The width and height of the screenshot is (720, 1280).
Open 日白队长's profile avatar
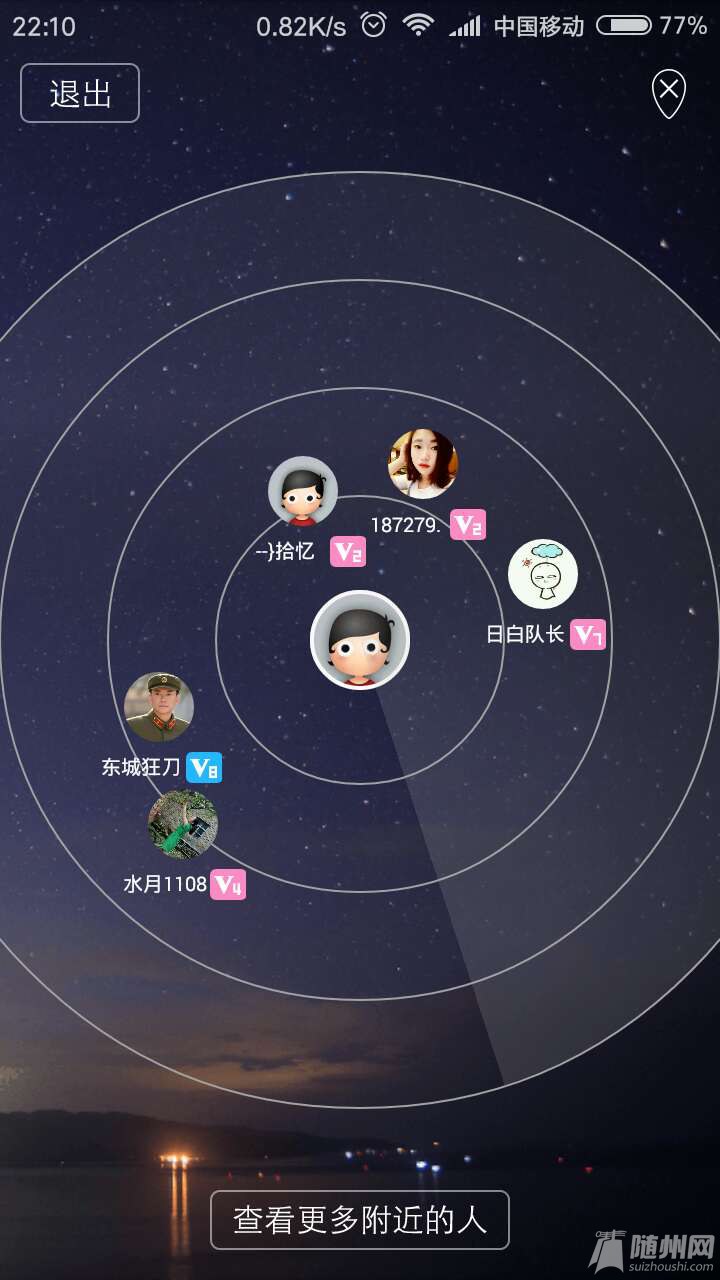(x=543, y=574)
